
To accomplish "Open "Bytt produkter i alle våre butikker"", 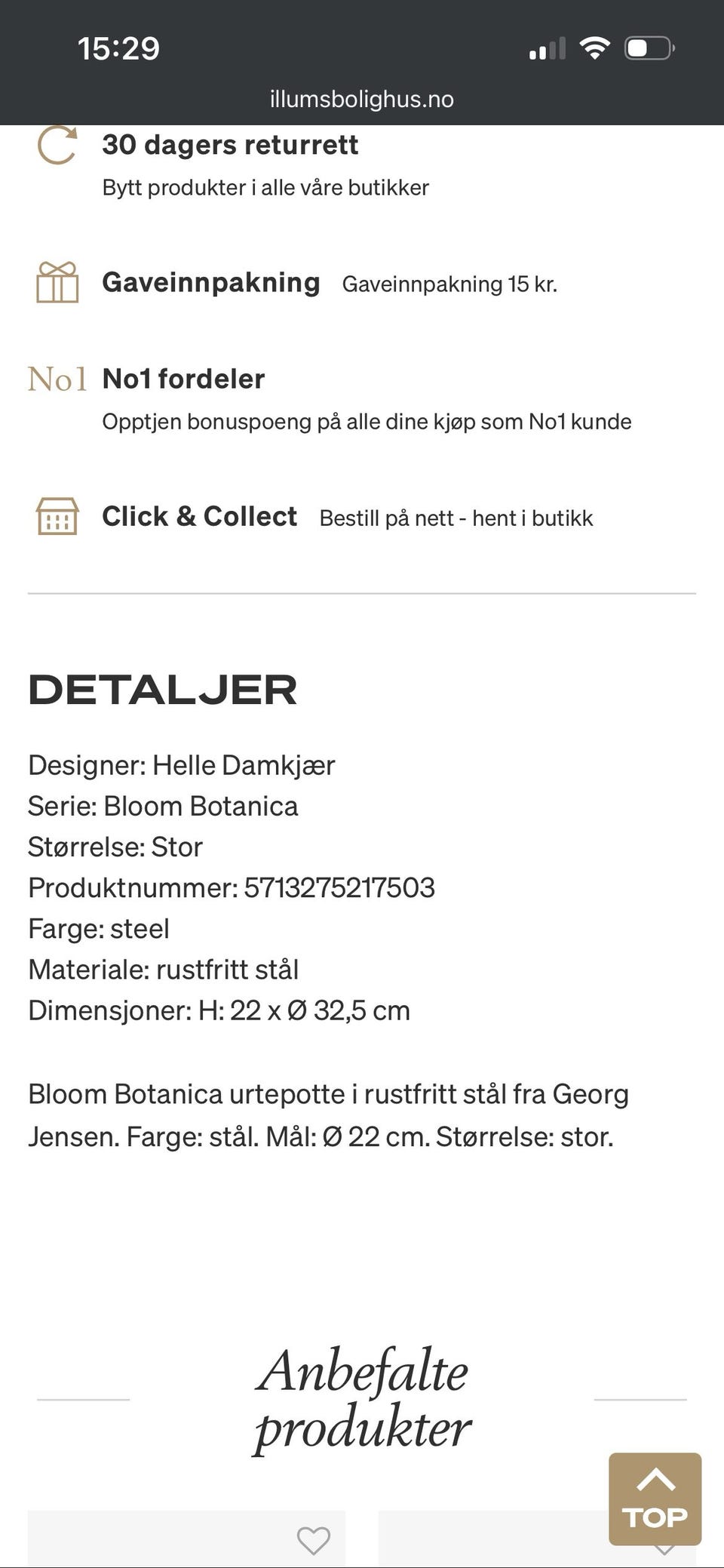I will click(266, 188).
